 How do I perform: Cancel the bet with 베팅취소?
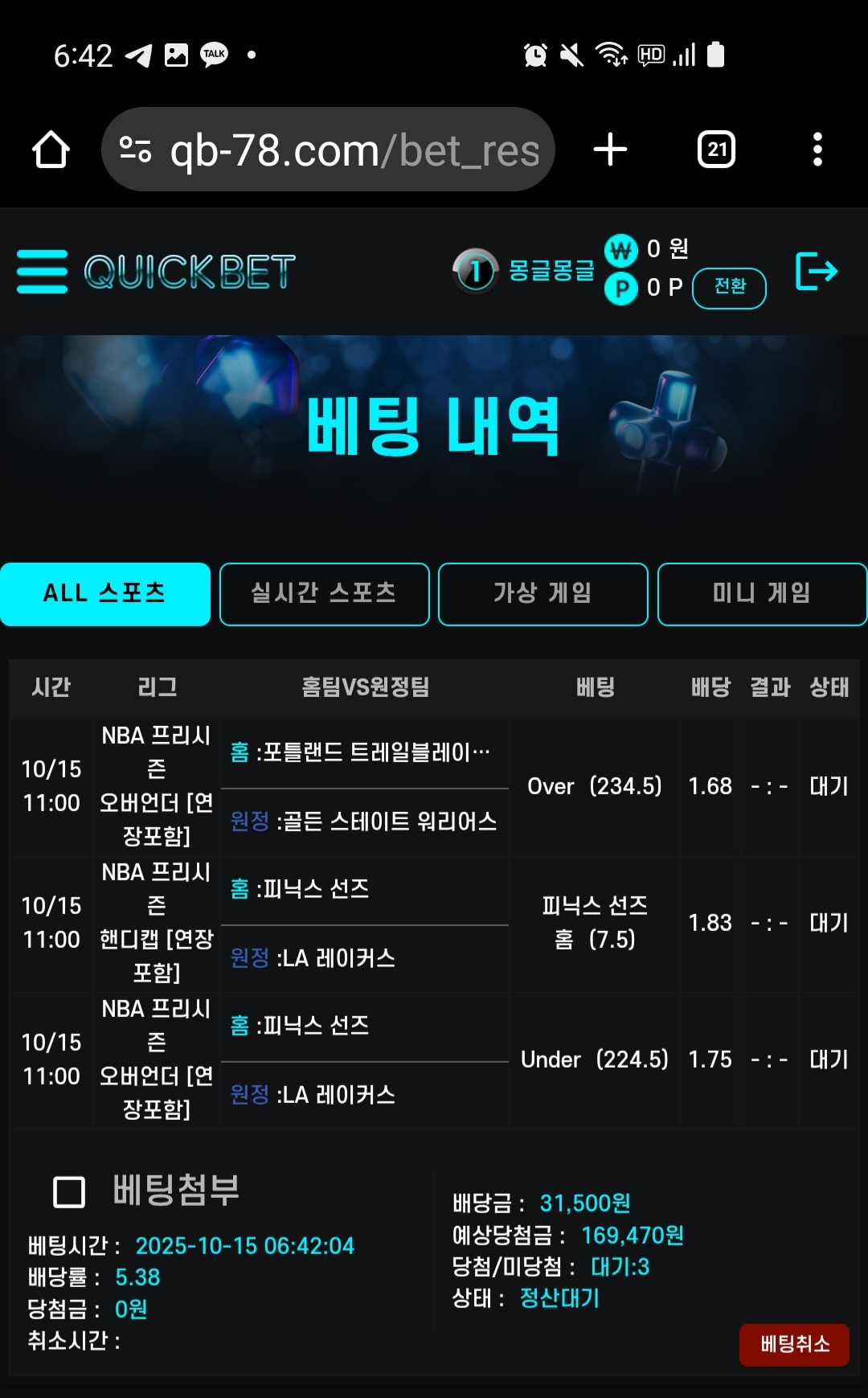794,1344
